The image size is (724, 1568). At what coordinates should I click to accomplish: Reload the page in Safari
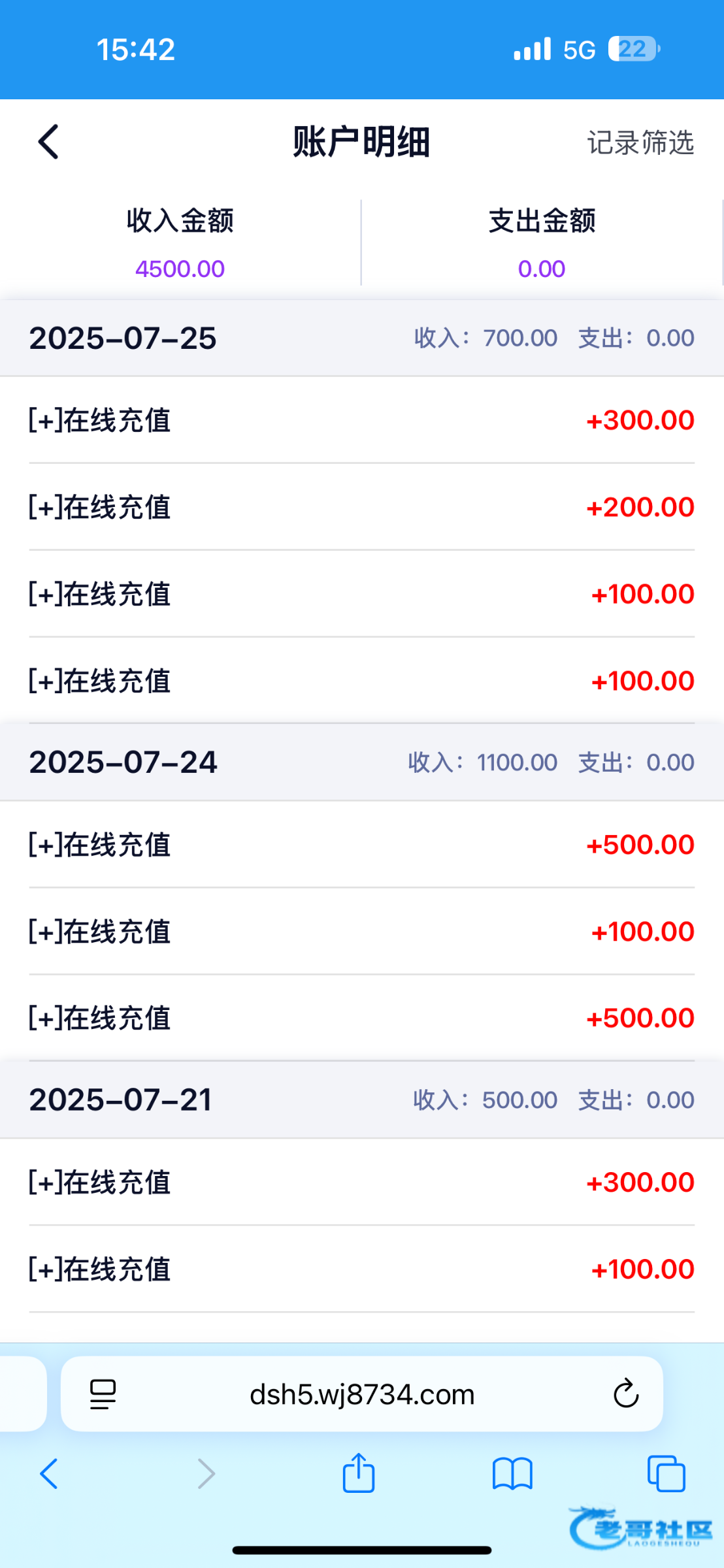click(x=625, y=1394)
